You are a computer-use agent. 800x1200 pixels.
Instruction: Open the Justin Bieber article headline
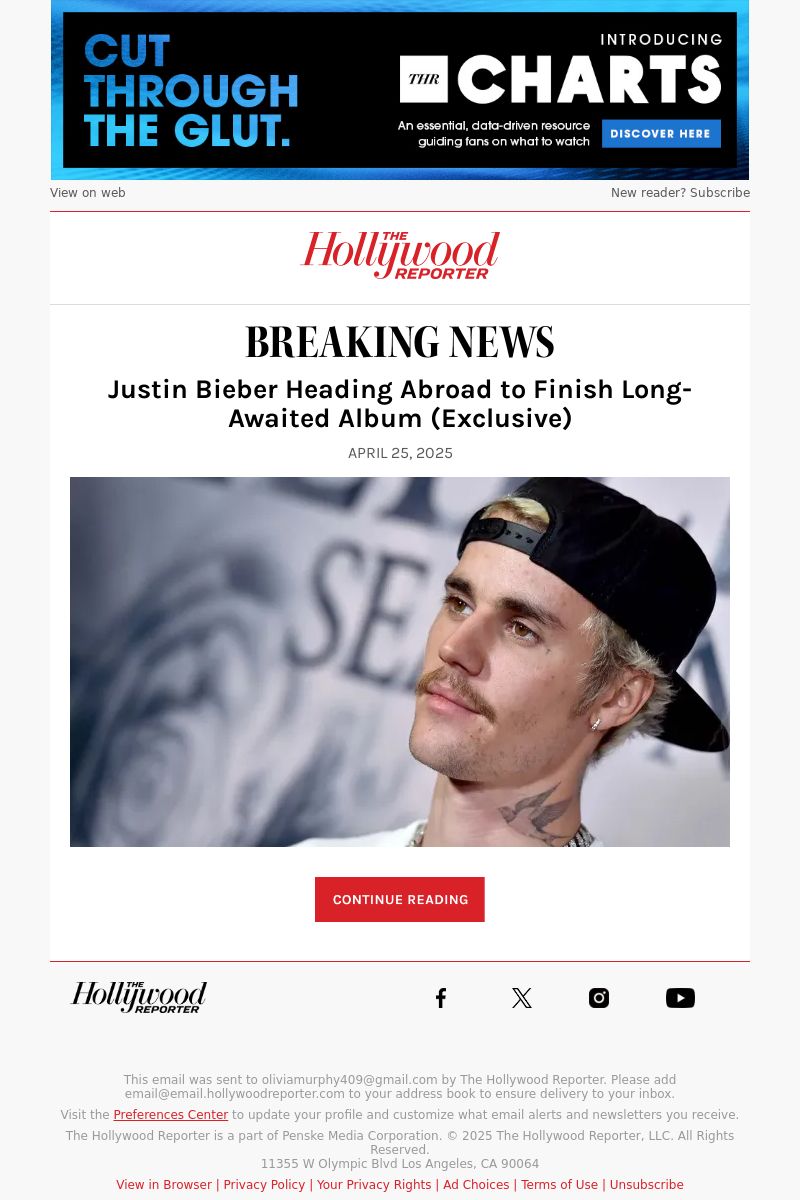tap(400, 403)
